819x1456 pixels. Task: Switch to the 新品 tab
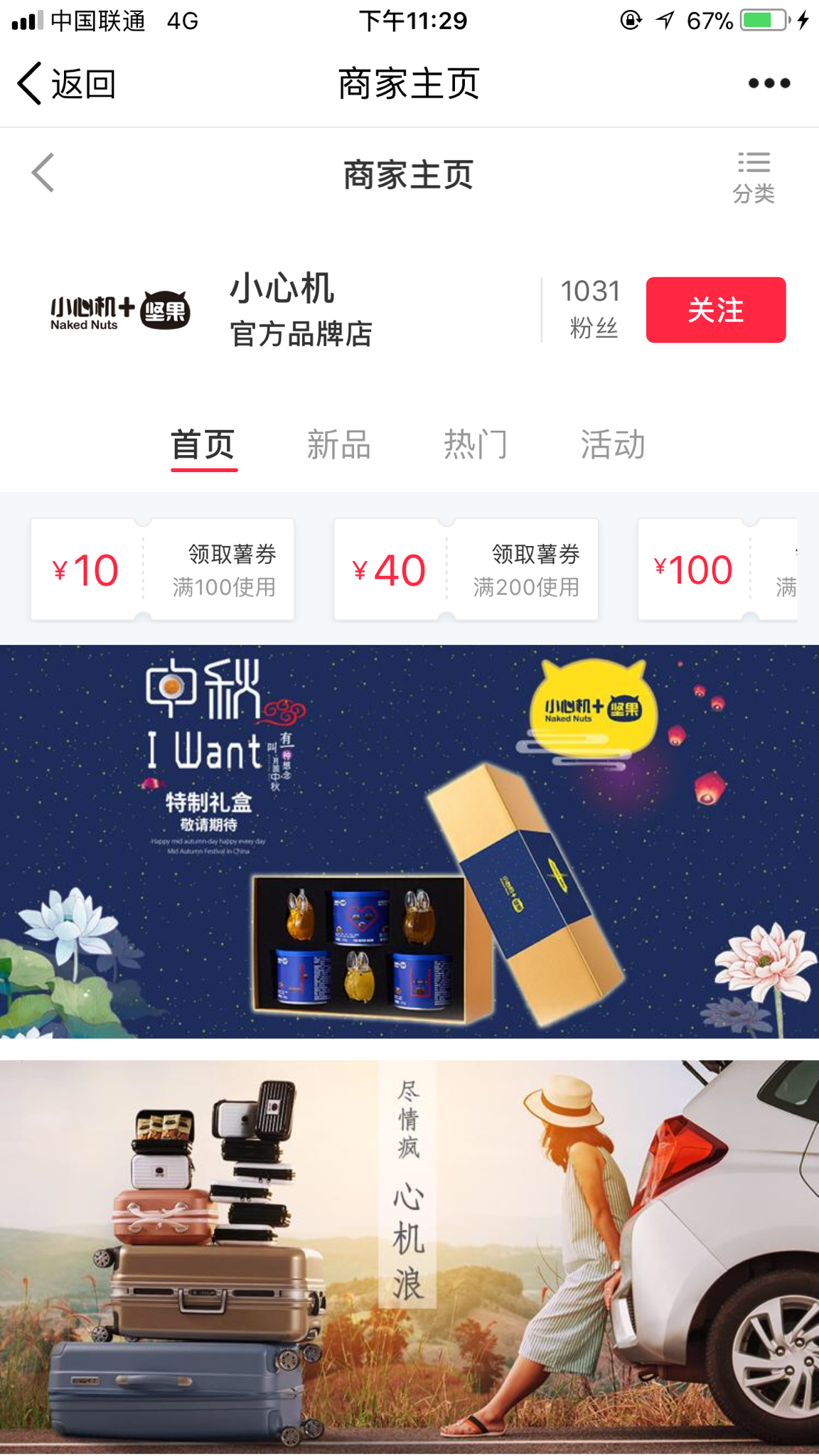tap(339, 444)
